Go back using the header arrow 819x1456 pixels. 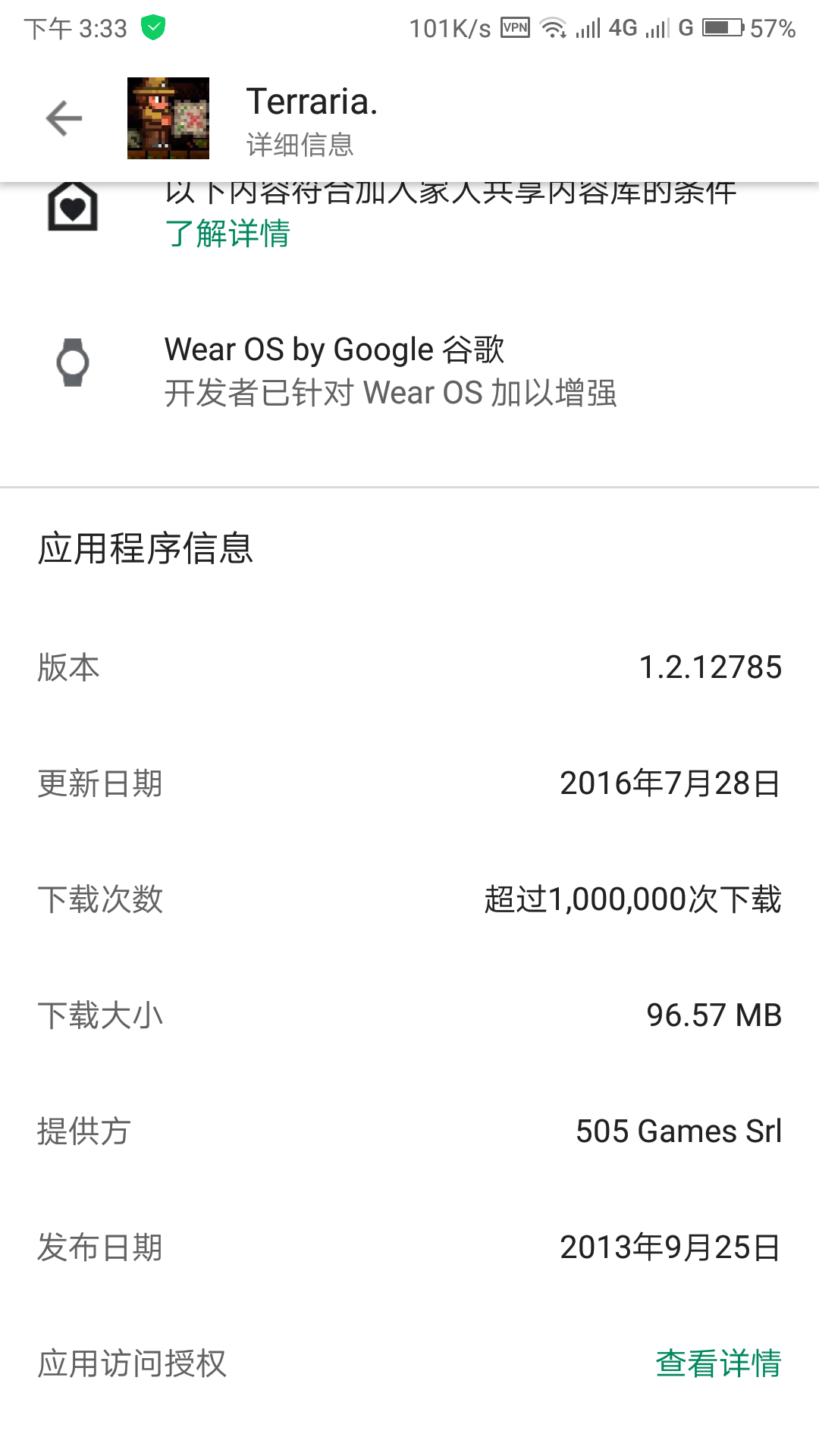point(64,118)
